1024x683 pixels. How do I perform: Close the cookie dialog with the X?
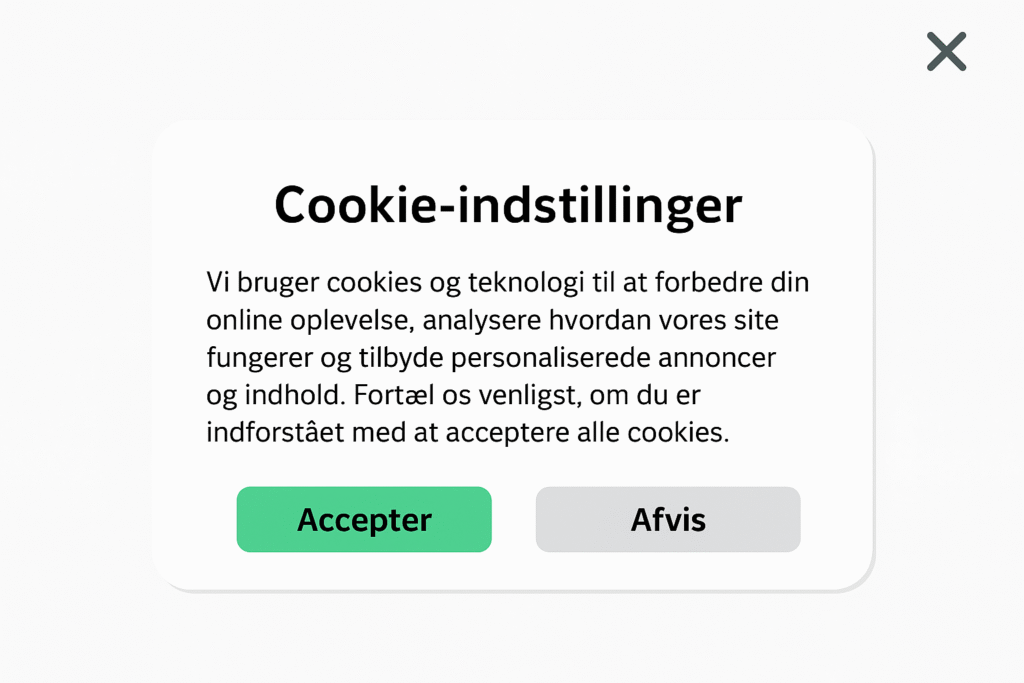[946, 52]
